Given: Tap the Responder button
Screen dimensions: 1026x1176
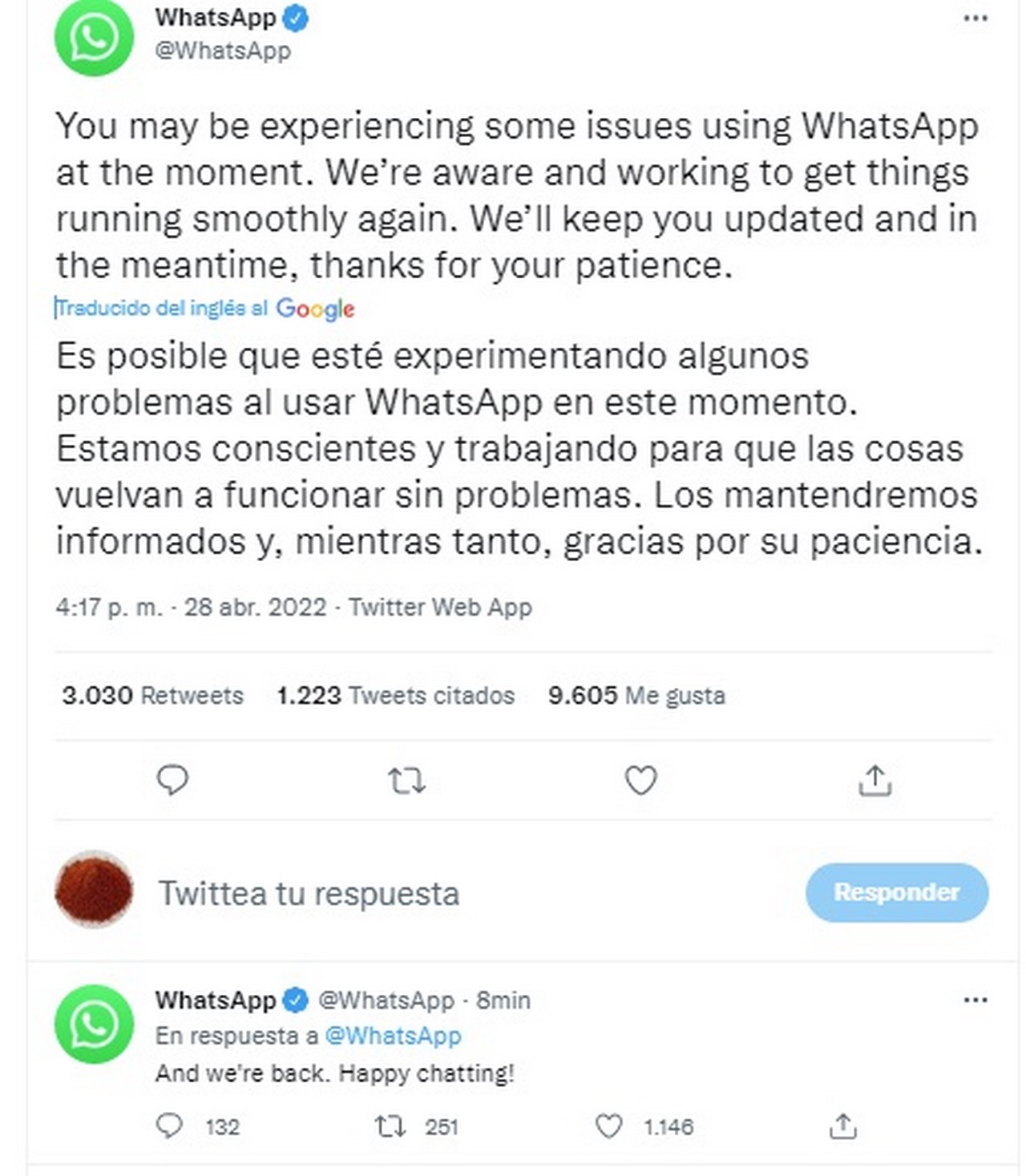Looking at the screenshot, I should tap(896, 892).
